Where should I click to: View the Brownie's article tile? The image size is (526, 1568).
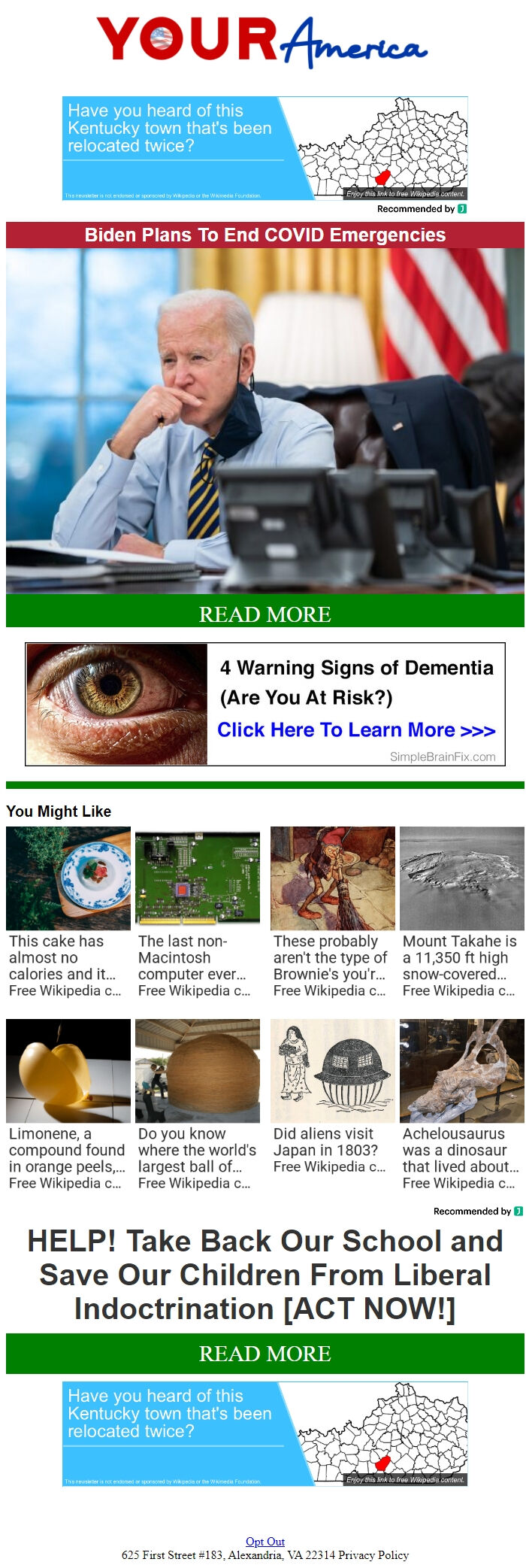[332, 911]
